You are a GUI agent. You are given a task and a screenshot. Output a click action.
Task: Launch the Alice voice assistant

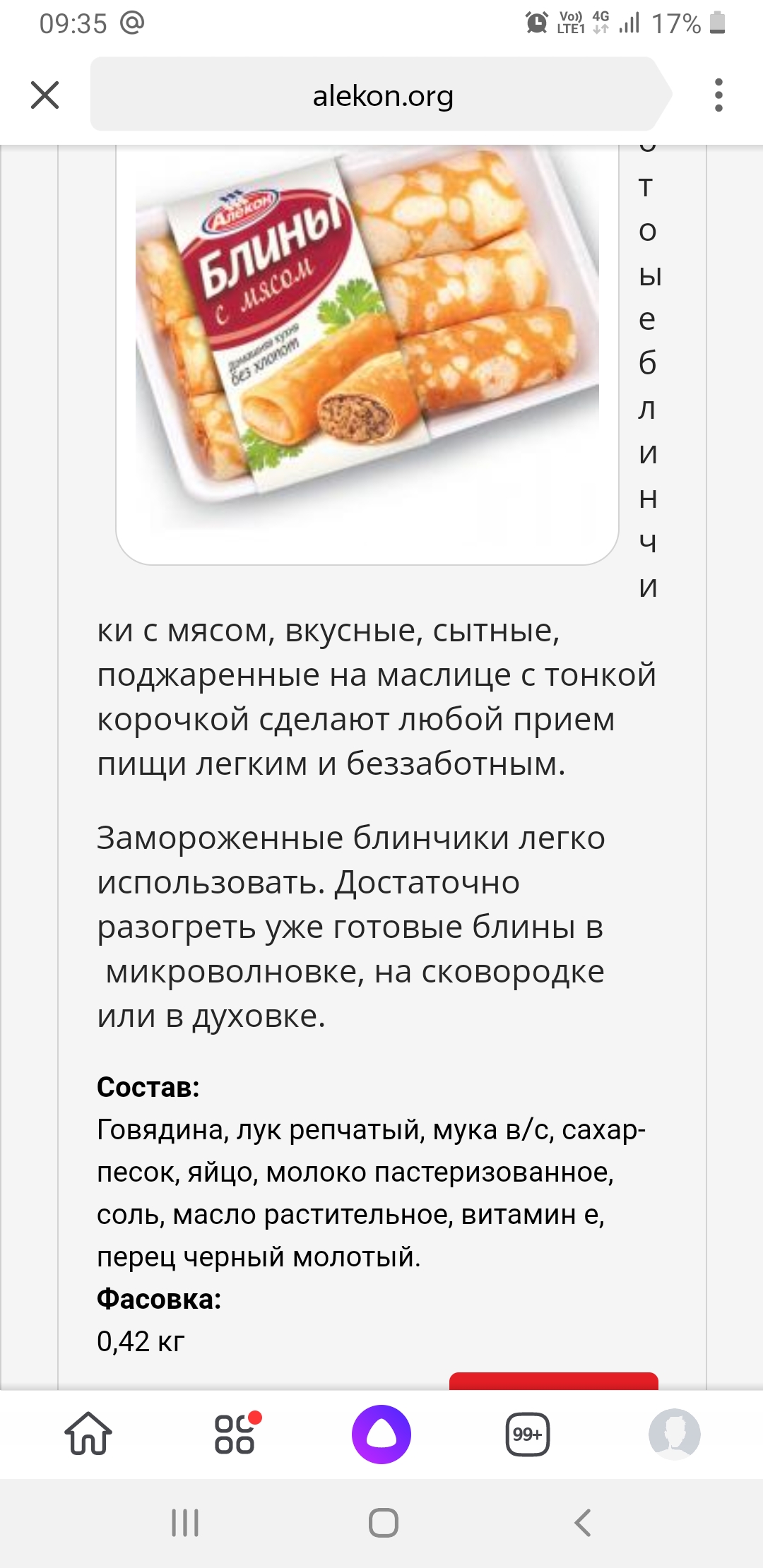[381, 1434]
